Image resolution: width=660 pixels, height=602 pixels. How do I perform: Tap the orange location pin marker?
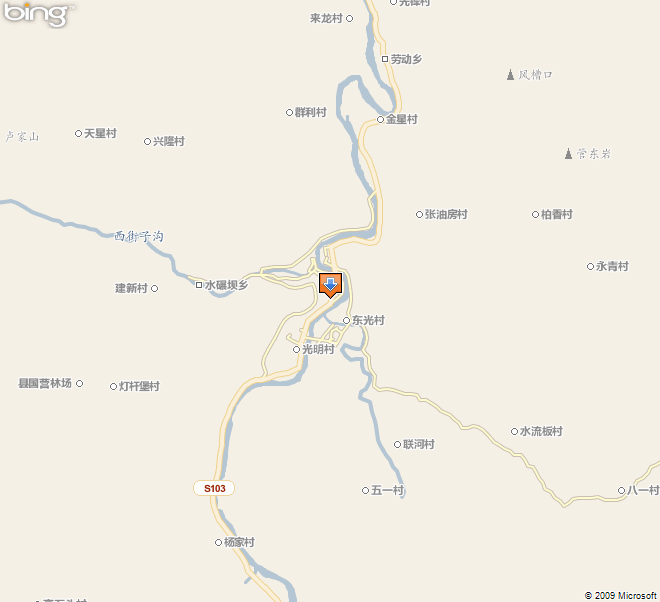pos(330,285)
